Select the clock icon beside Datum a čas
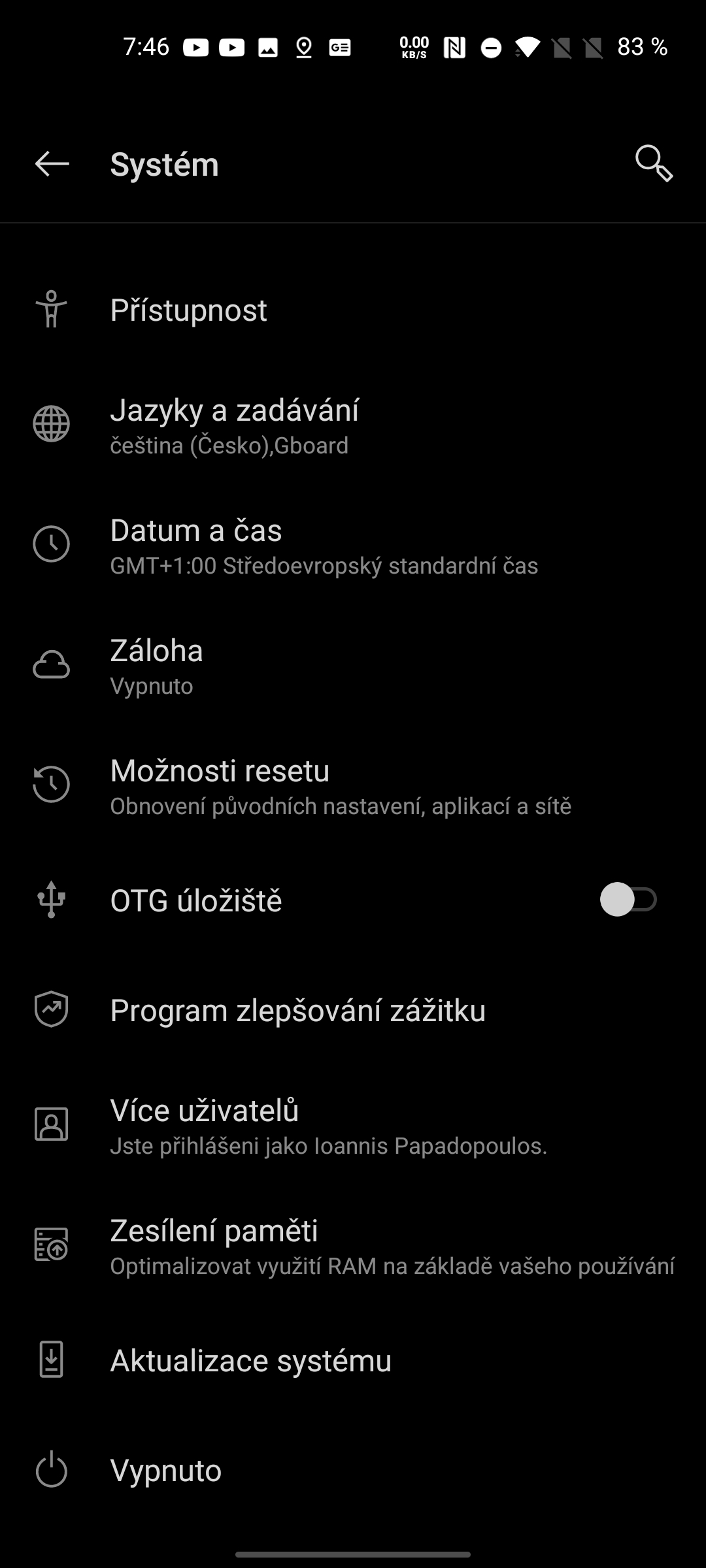 point(51,542)
